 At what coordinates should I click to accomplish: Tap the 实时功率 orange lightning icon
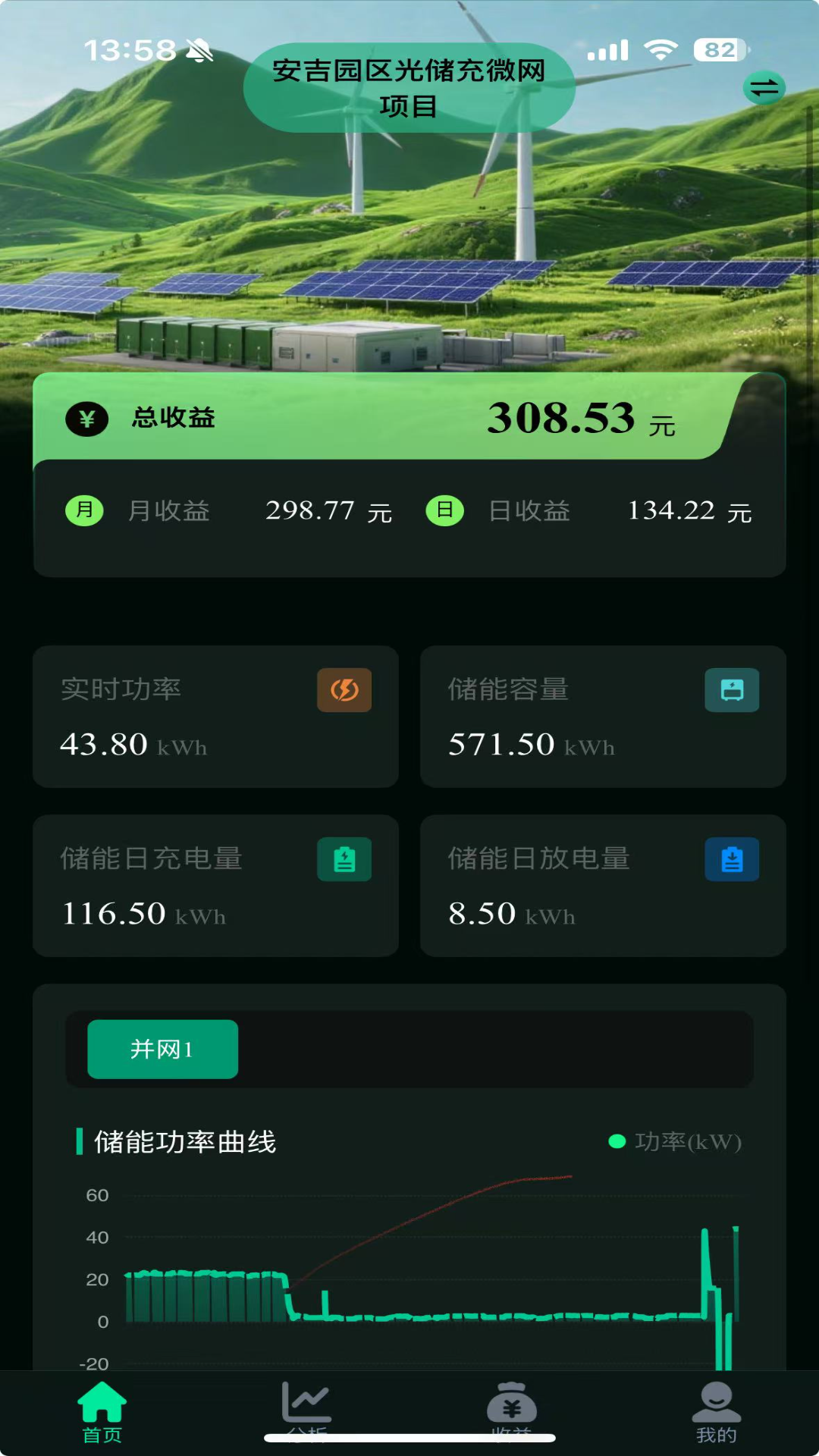point(346,690)
